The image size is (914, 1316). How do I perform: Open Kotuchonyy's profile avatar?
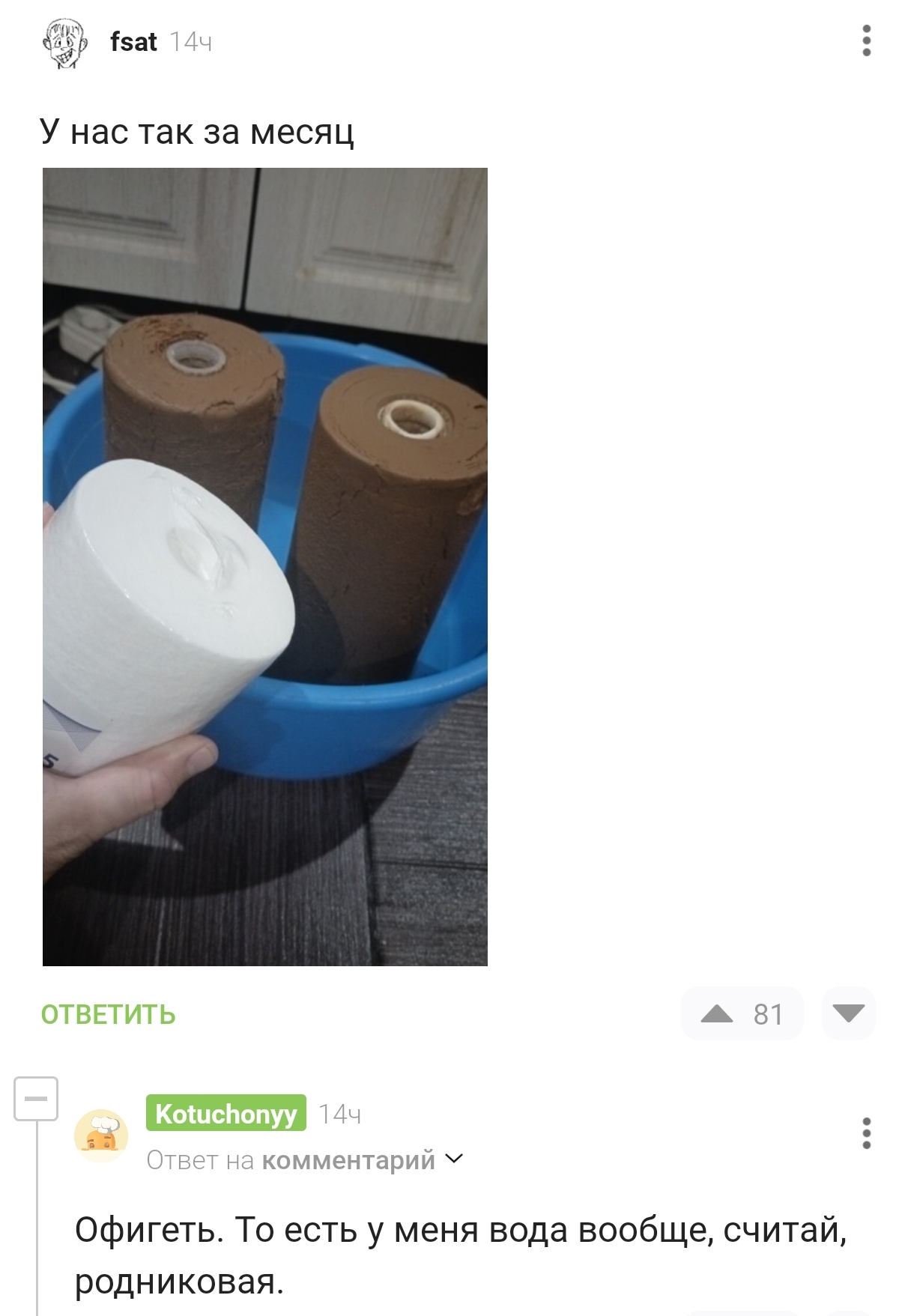coord(101,1135)
